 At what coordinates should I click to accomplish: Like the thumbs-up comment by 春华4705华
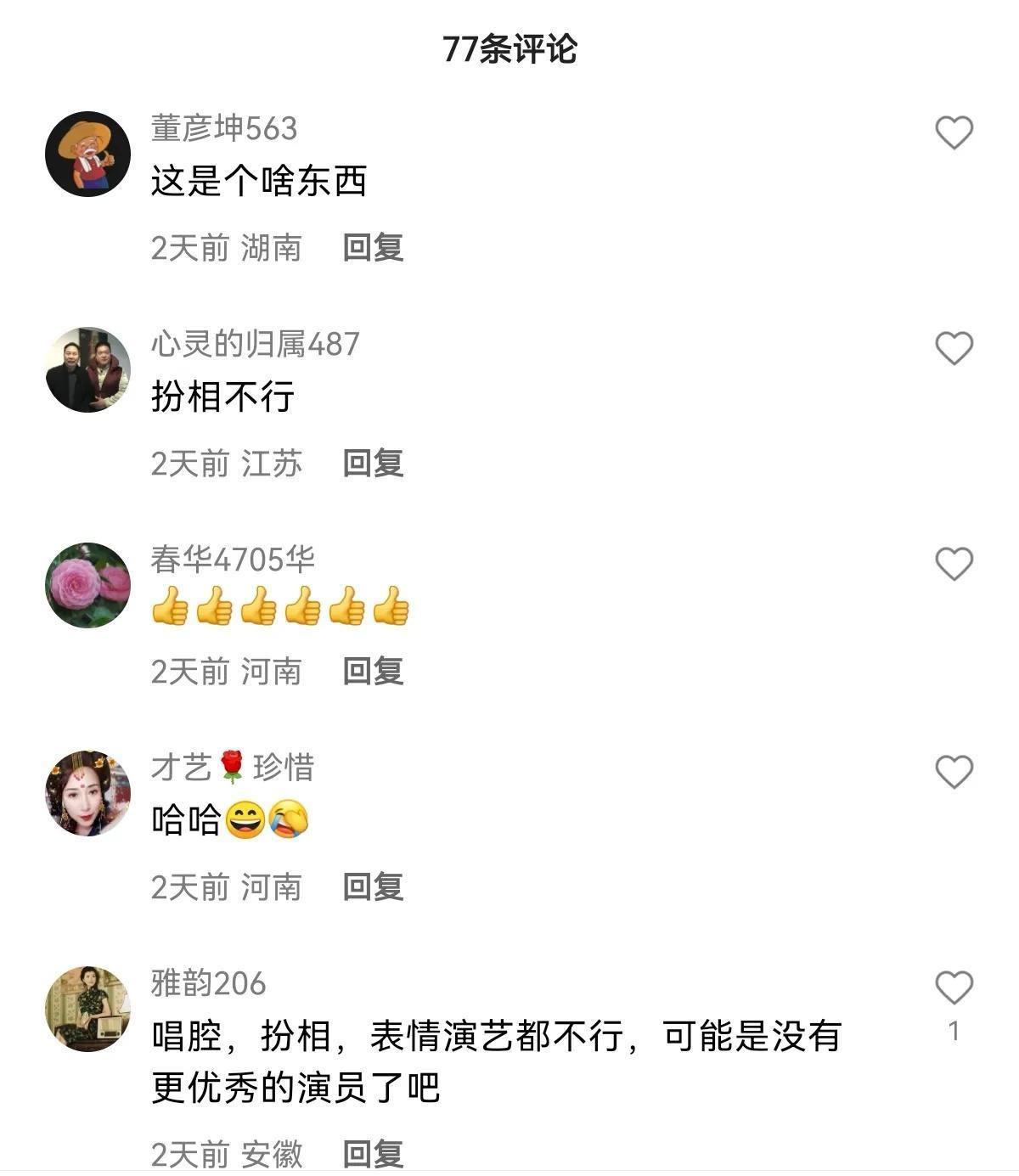point(954,565)
